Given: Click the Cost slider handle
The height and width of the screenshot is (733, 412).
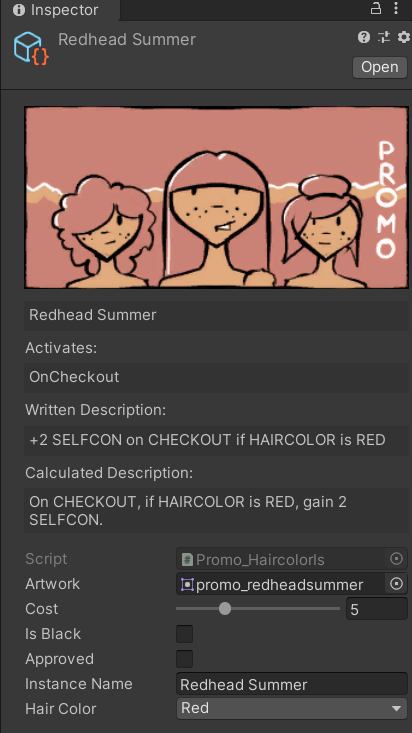Looking at the screenshot, I should pyautogui.click(x=225, y=609).
